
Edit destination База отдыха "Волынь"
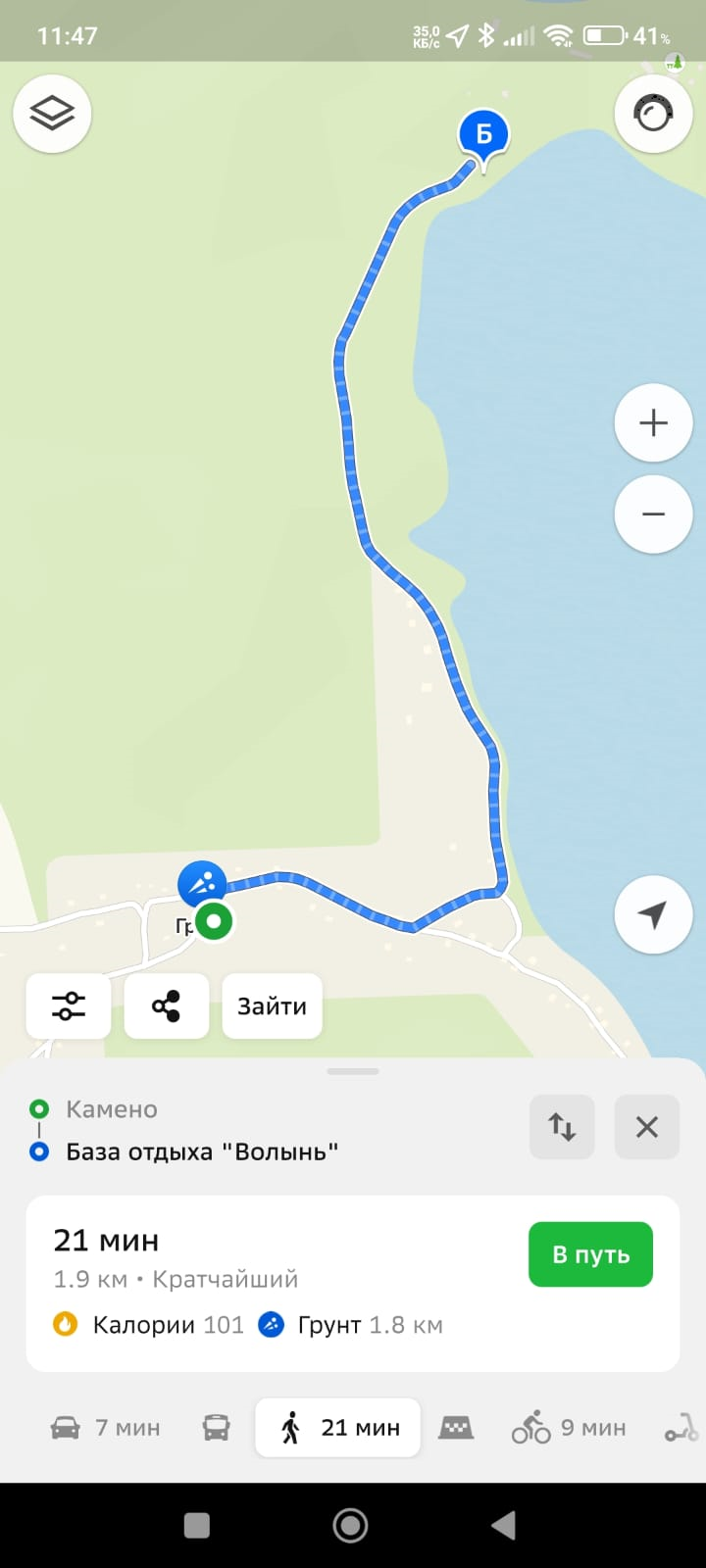(x=202, y=1151)
